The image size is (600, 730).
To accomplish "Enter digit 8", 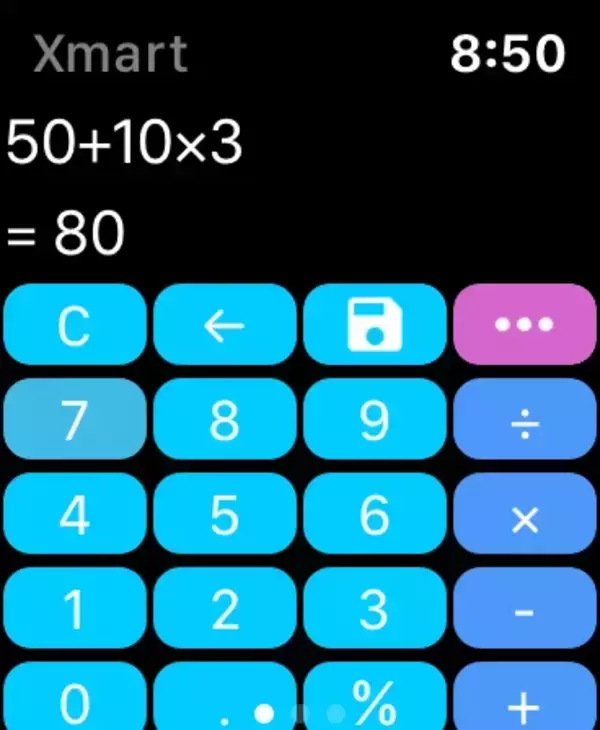I will tap(225, 420).
